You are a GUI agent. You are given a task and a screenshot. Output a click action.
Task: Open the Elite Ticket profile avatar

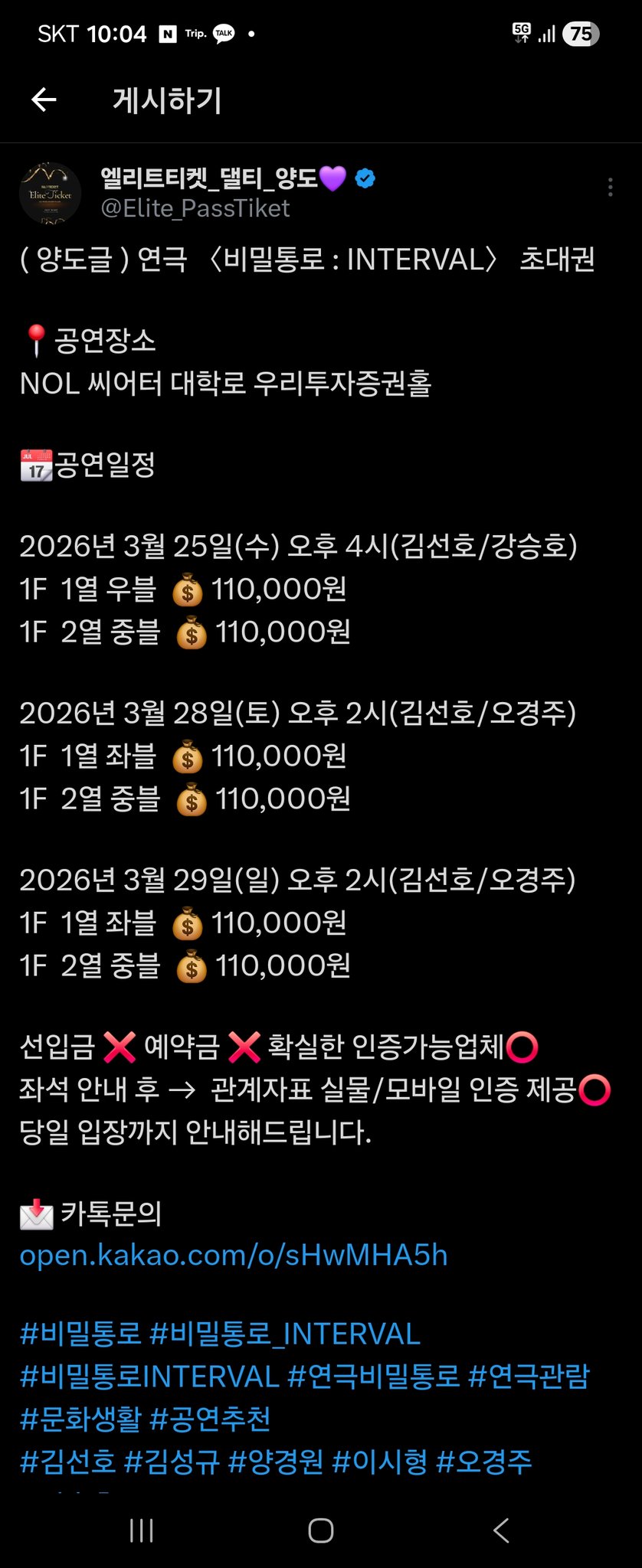point(50,194)
